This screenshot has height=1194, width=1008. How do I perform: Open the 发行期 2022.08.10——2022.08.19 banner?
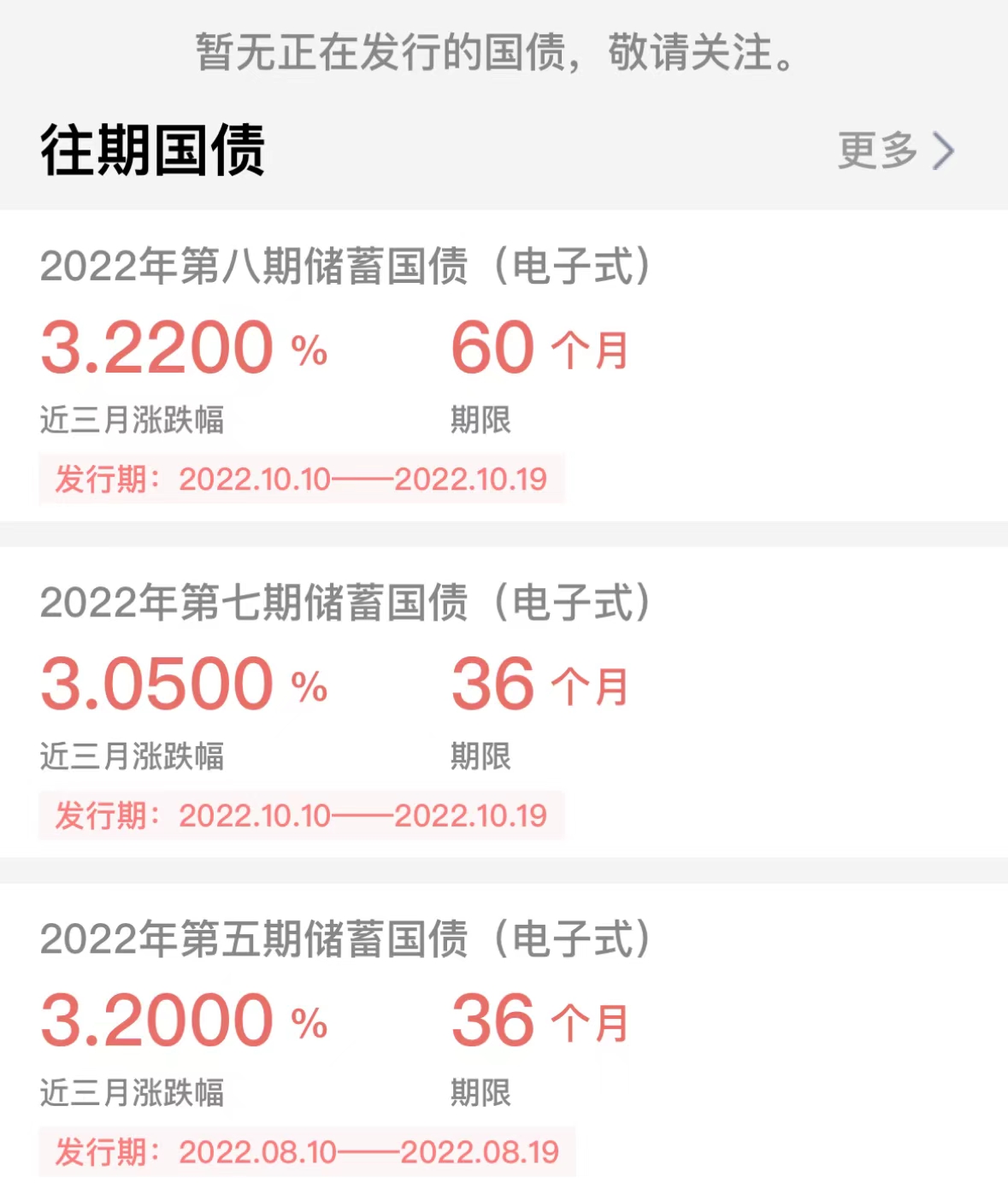pyautogui.click(x=304, y=1152)
